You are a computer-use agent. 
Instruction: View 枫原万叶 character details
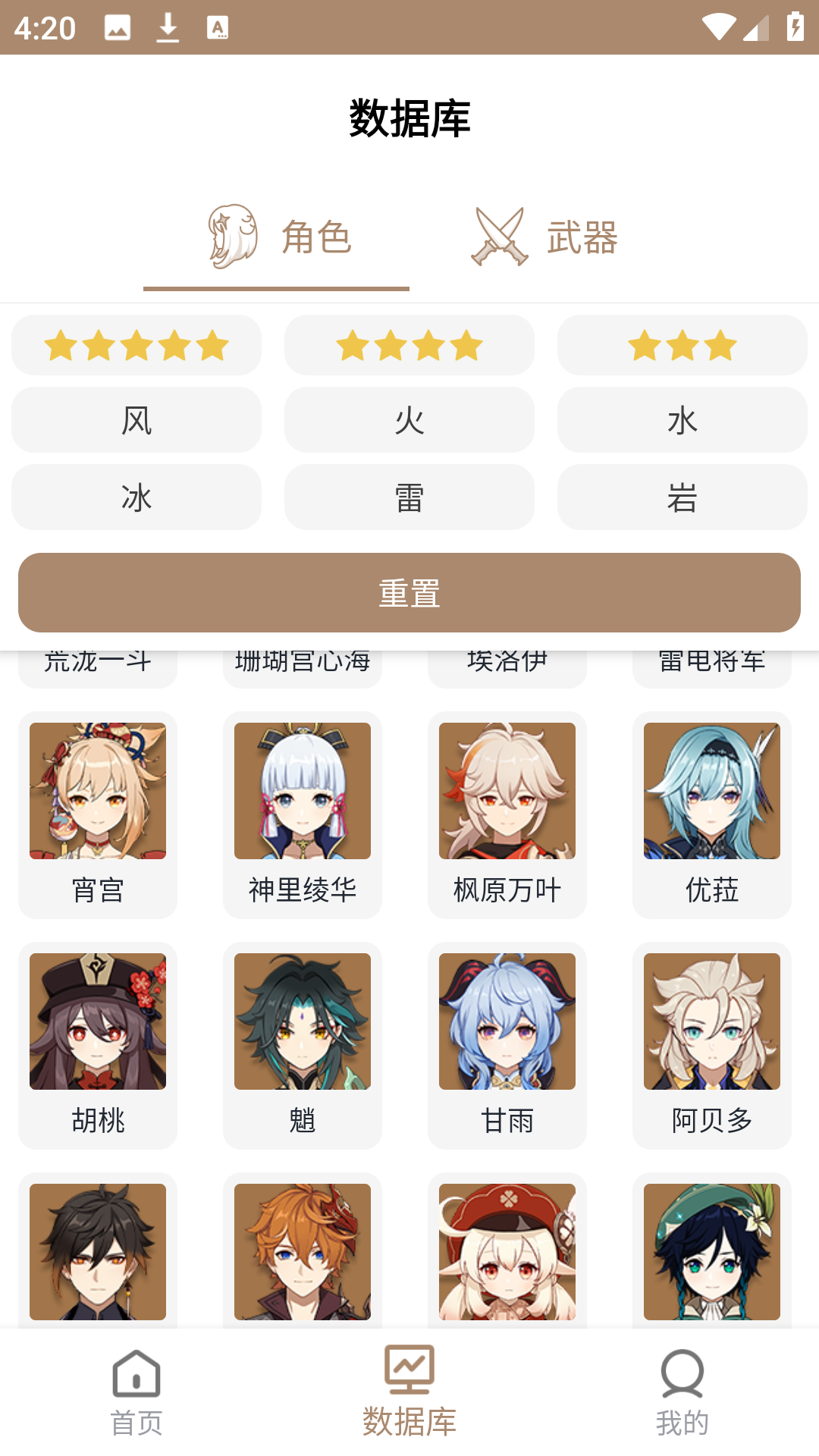pyautogui.click(x=507, y=814)
